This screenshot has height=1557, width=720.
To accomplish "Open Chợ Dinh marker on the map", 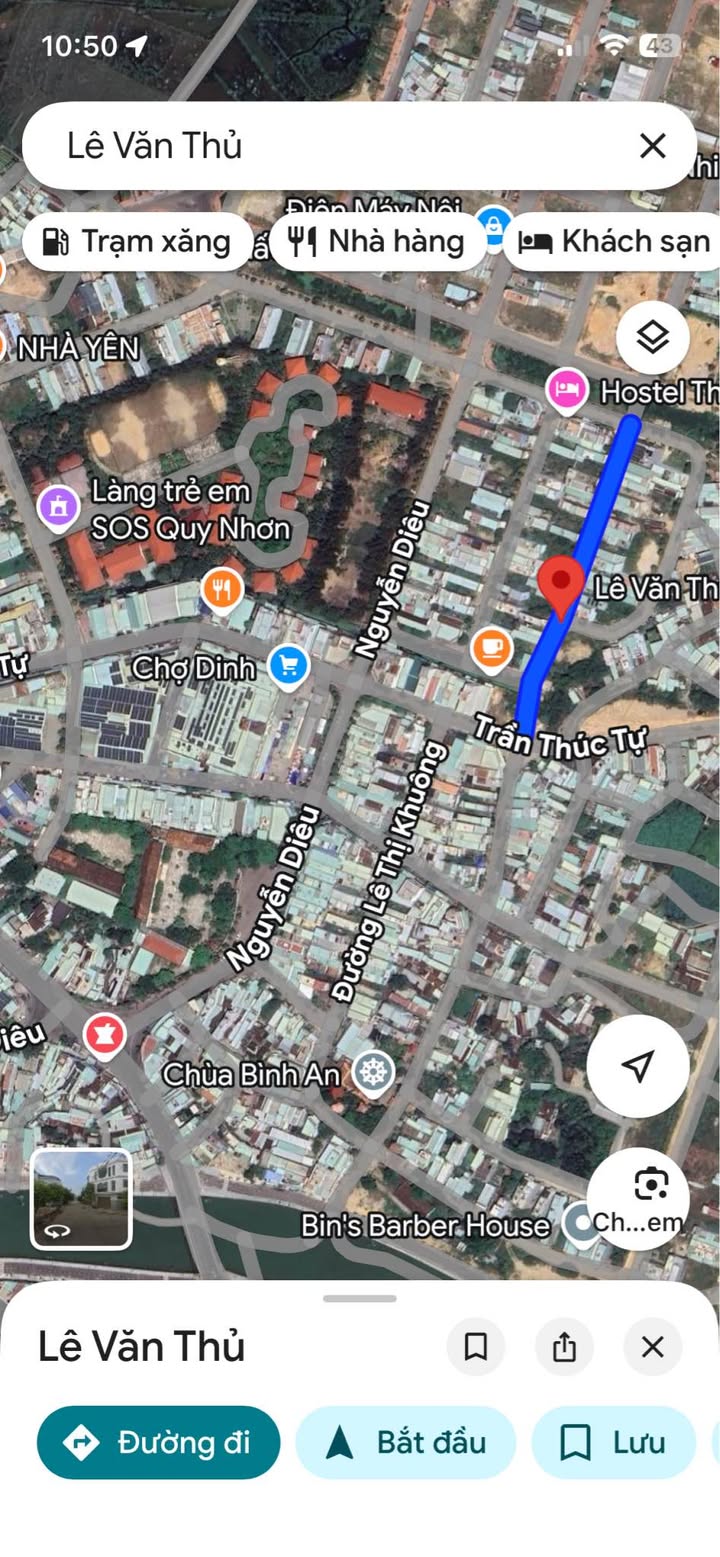I will pos(288,666).
